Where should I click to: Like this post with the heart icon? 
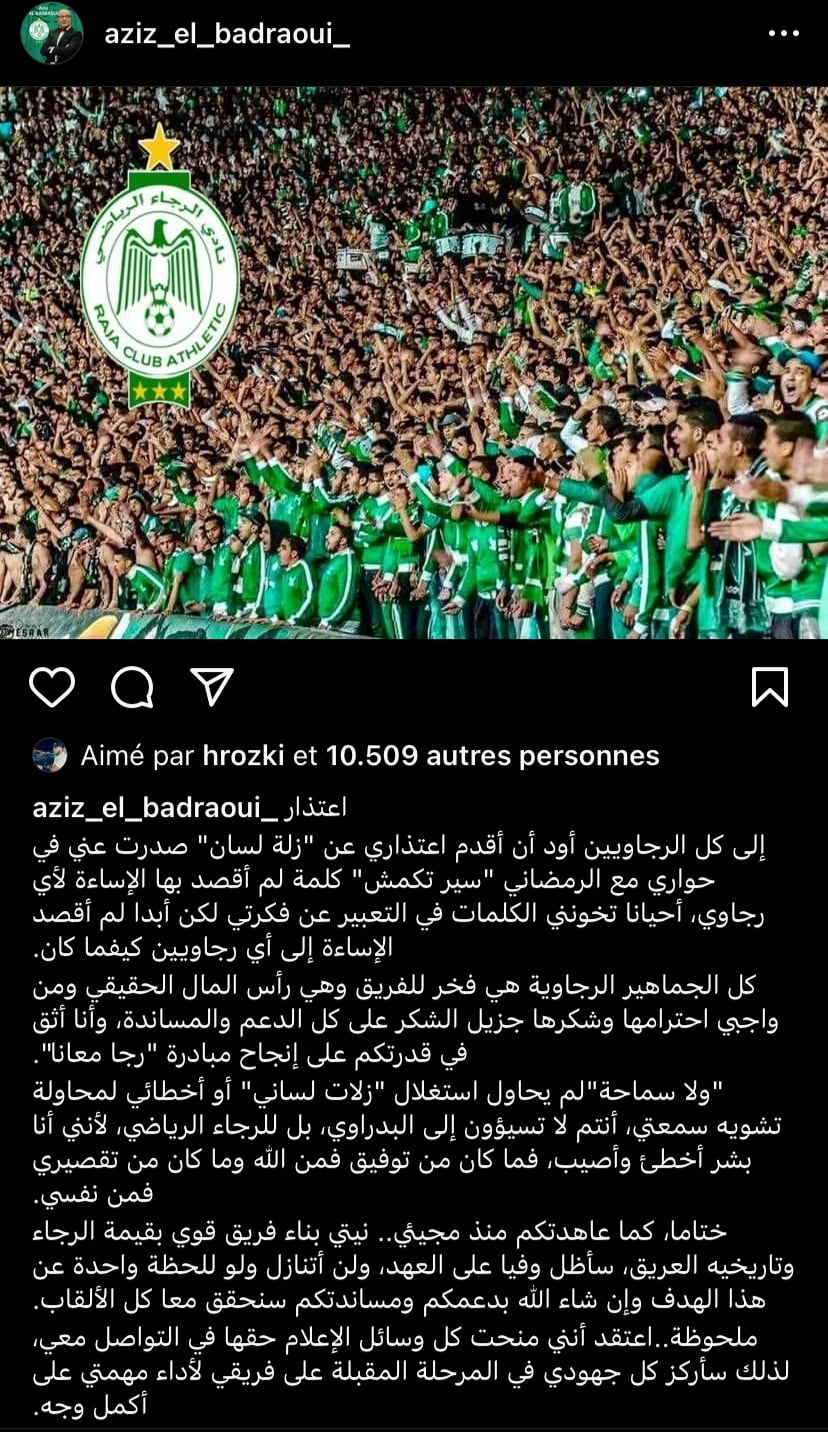click(52, 687)
